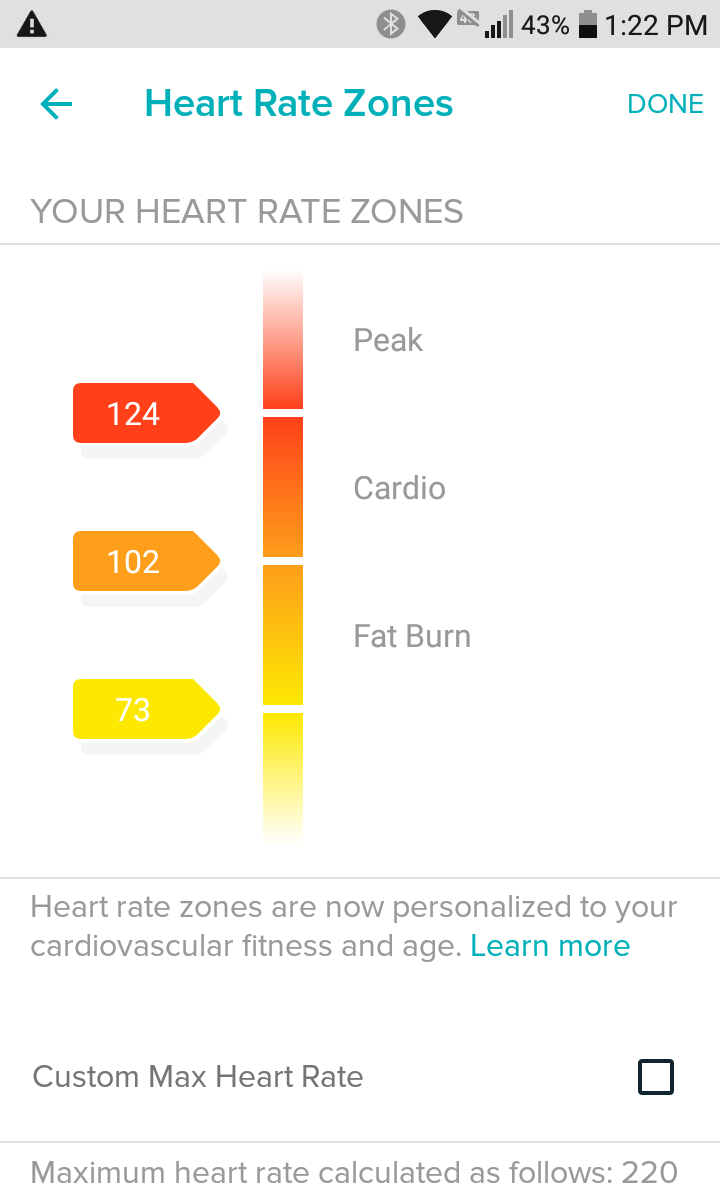720x1199 pixels.
Task: Enable the Custom Max Heart Rate checkbox
Action: [x=656, y=1077]
